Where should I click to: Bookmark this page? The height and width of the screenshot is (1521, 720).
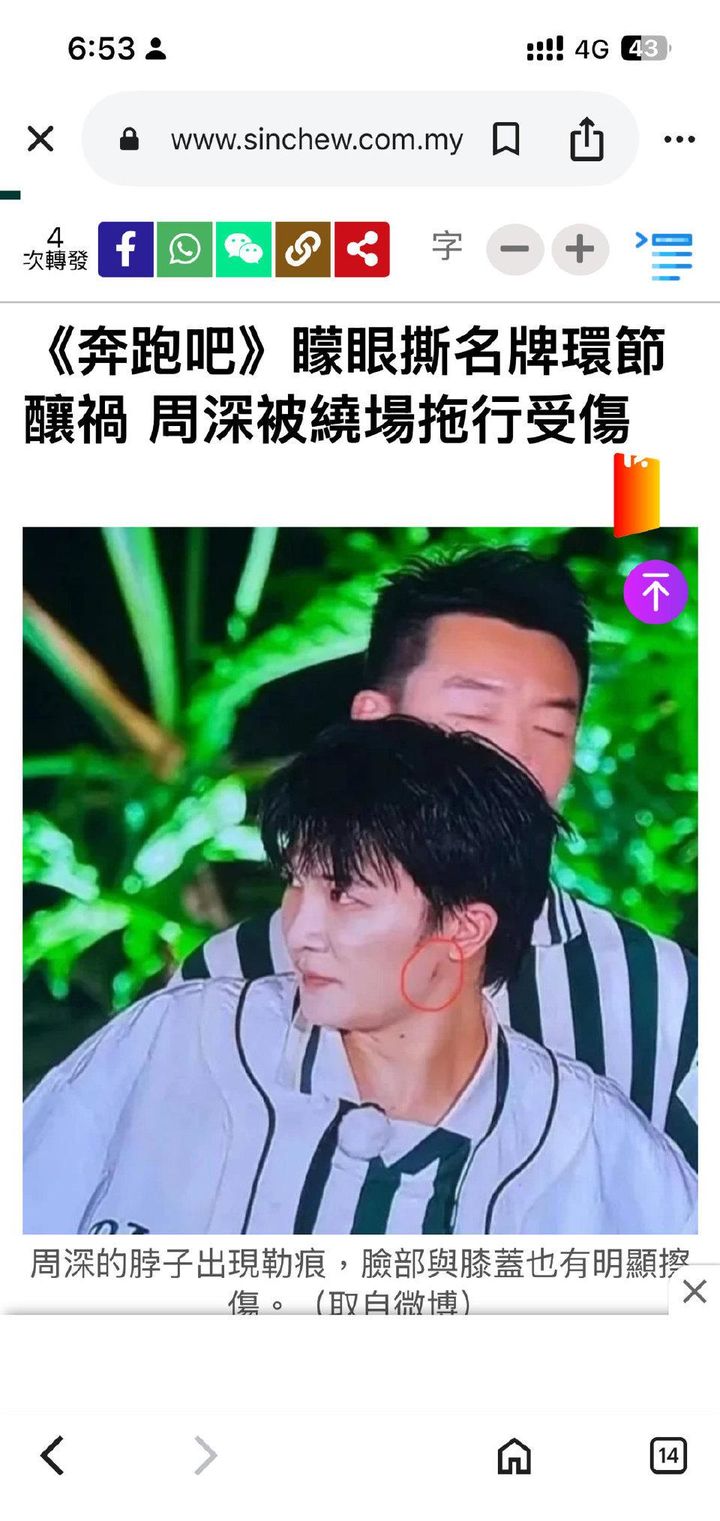[506, 140]
